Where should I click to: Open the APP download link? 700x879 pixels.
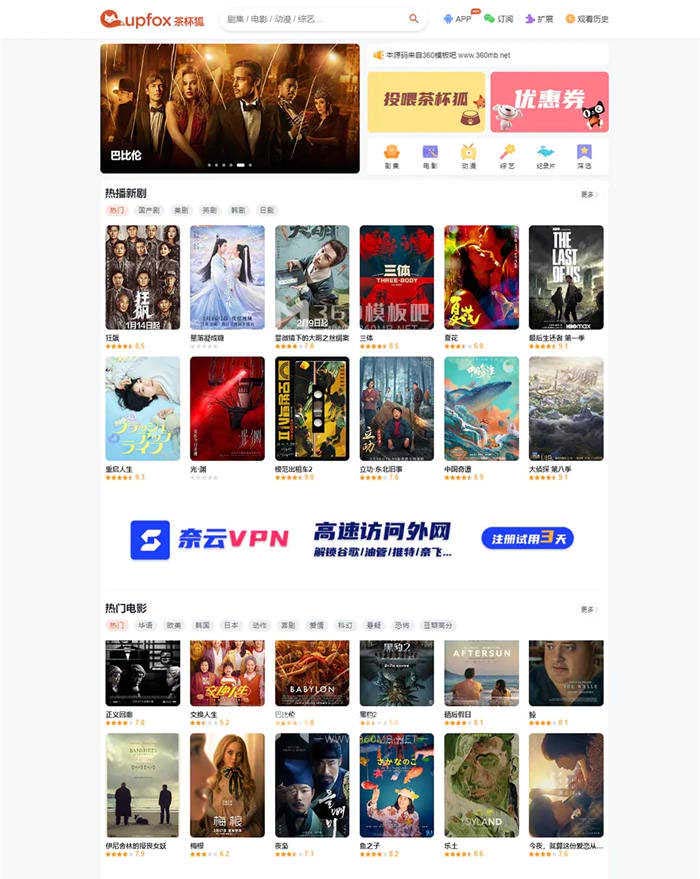pyautogui.click(x=457, y=18)
